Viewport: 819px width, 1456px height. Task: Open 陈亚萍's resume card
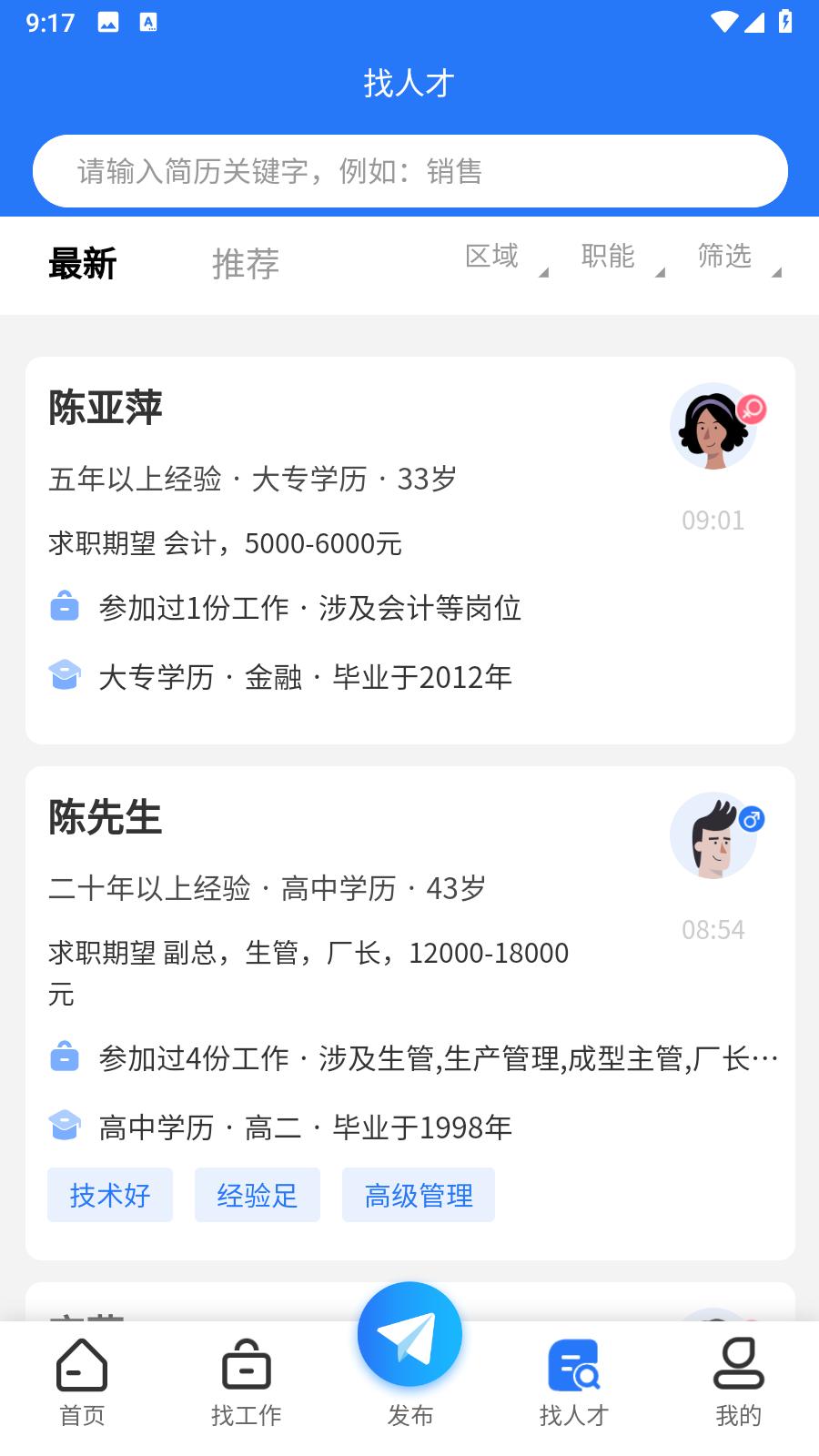409,546
